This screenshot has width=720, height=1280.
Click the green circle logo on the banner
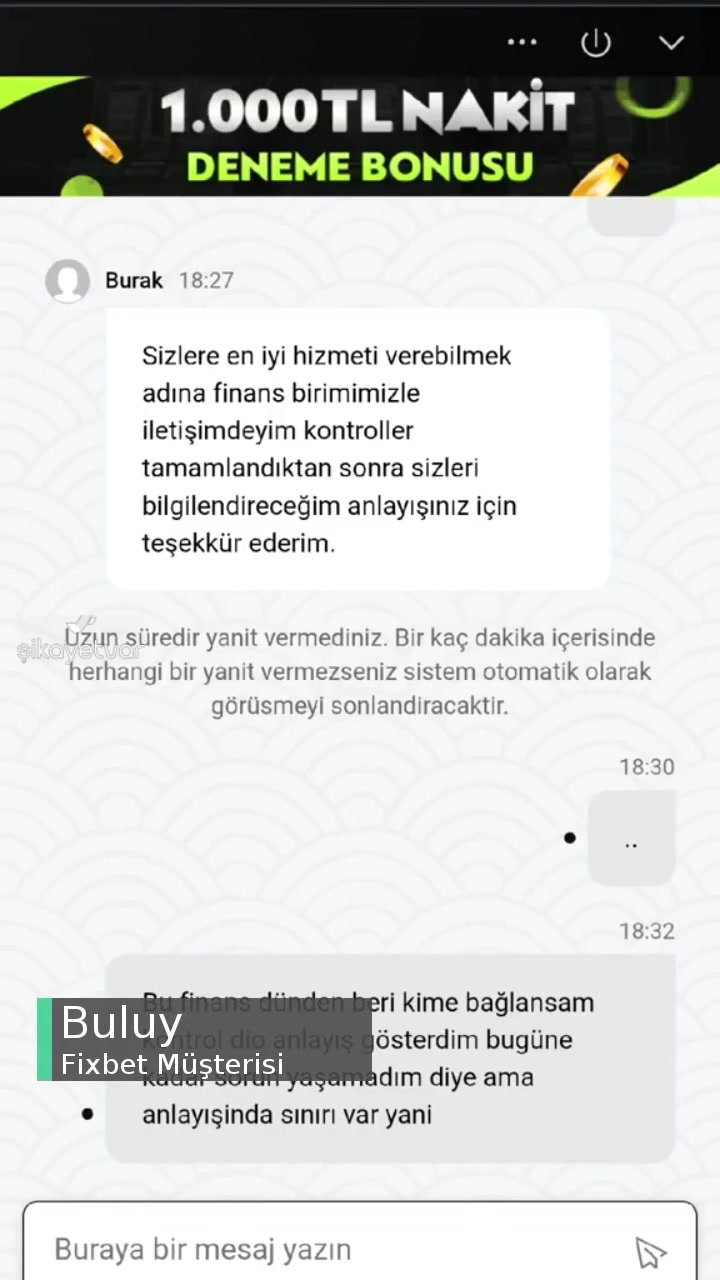651,100
